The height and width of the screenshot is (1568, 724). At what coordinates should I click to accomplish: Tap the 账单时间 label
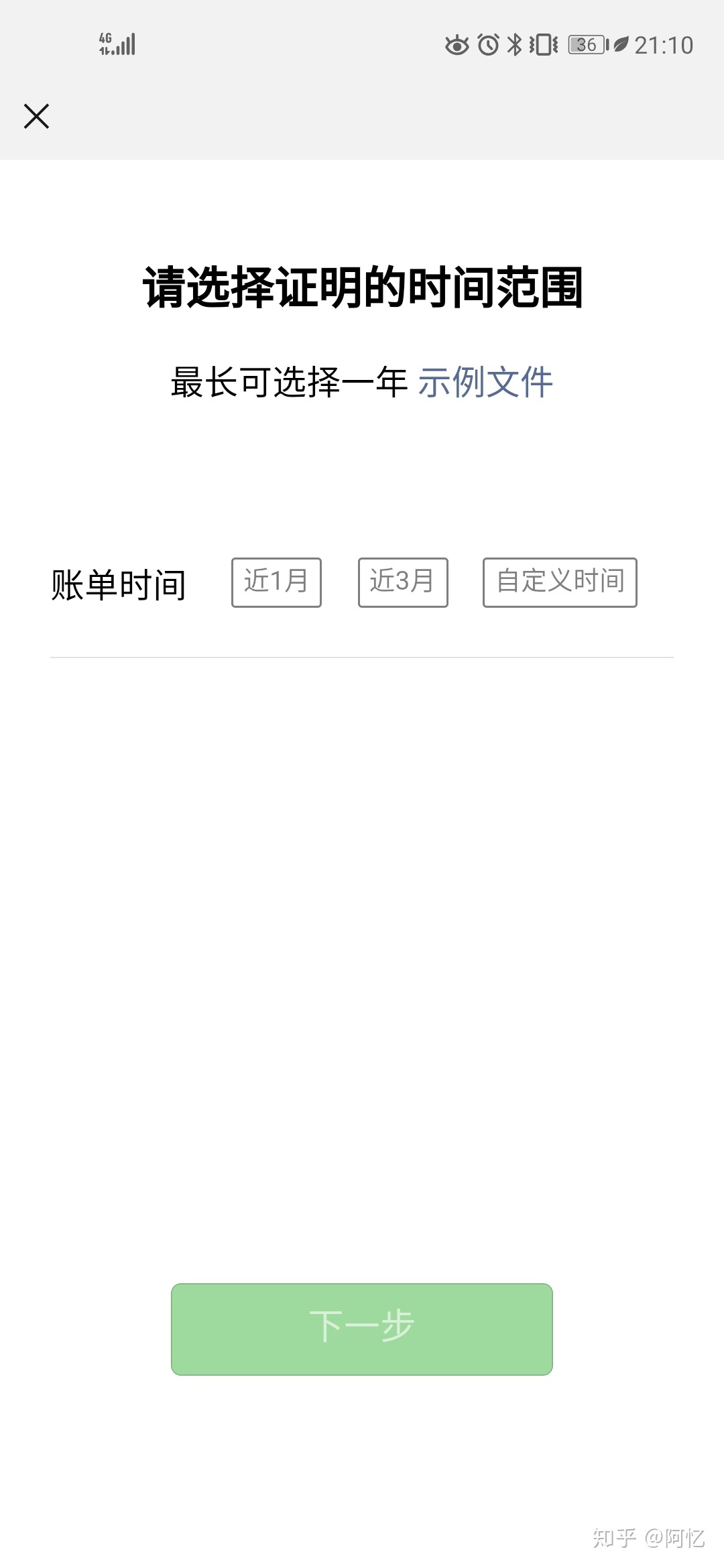coord(118,582)
